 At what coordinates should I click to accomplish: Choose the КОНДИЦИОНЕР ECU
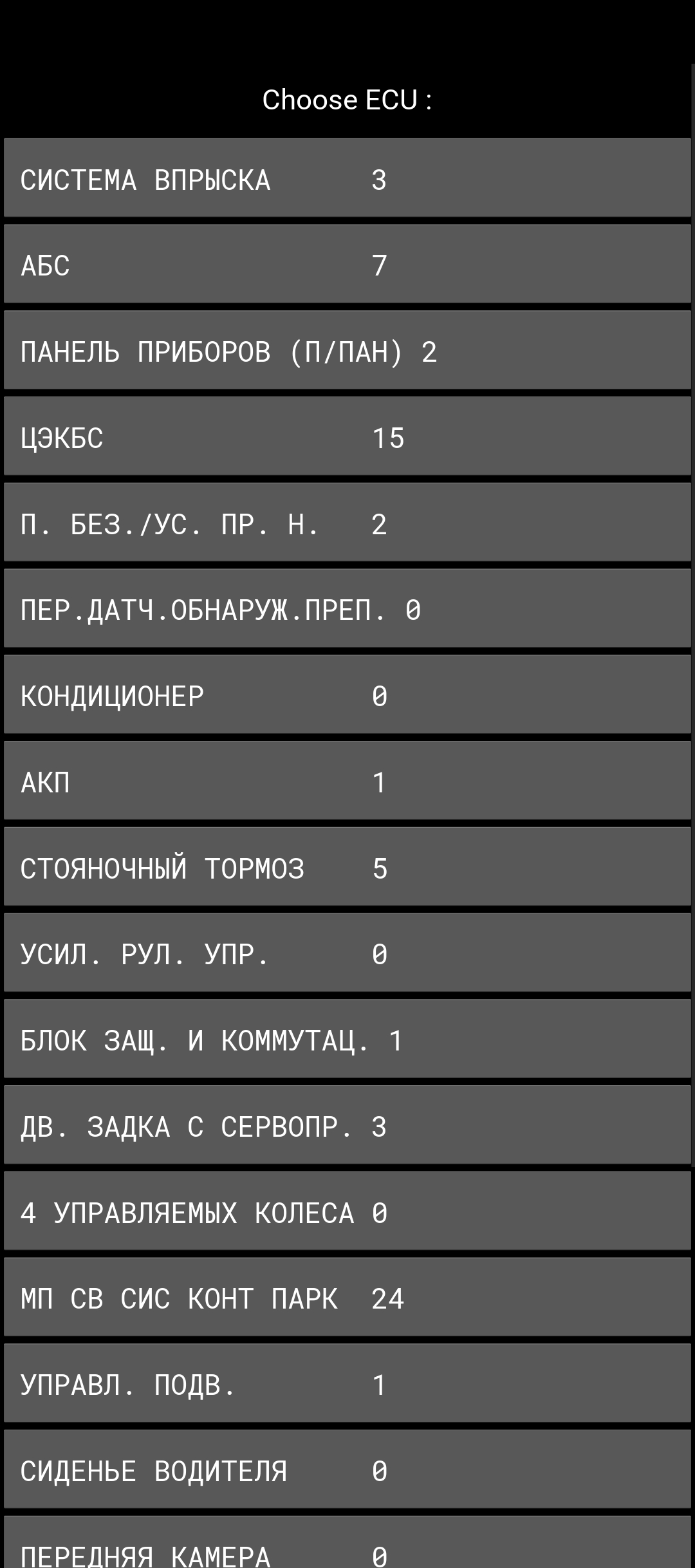tap(347, 695)
